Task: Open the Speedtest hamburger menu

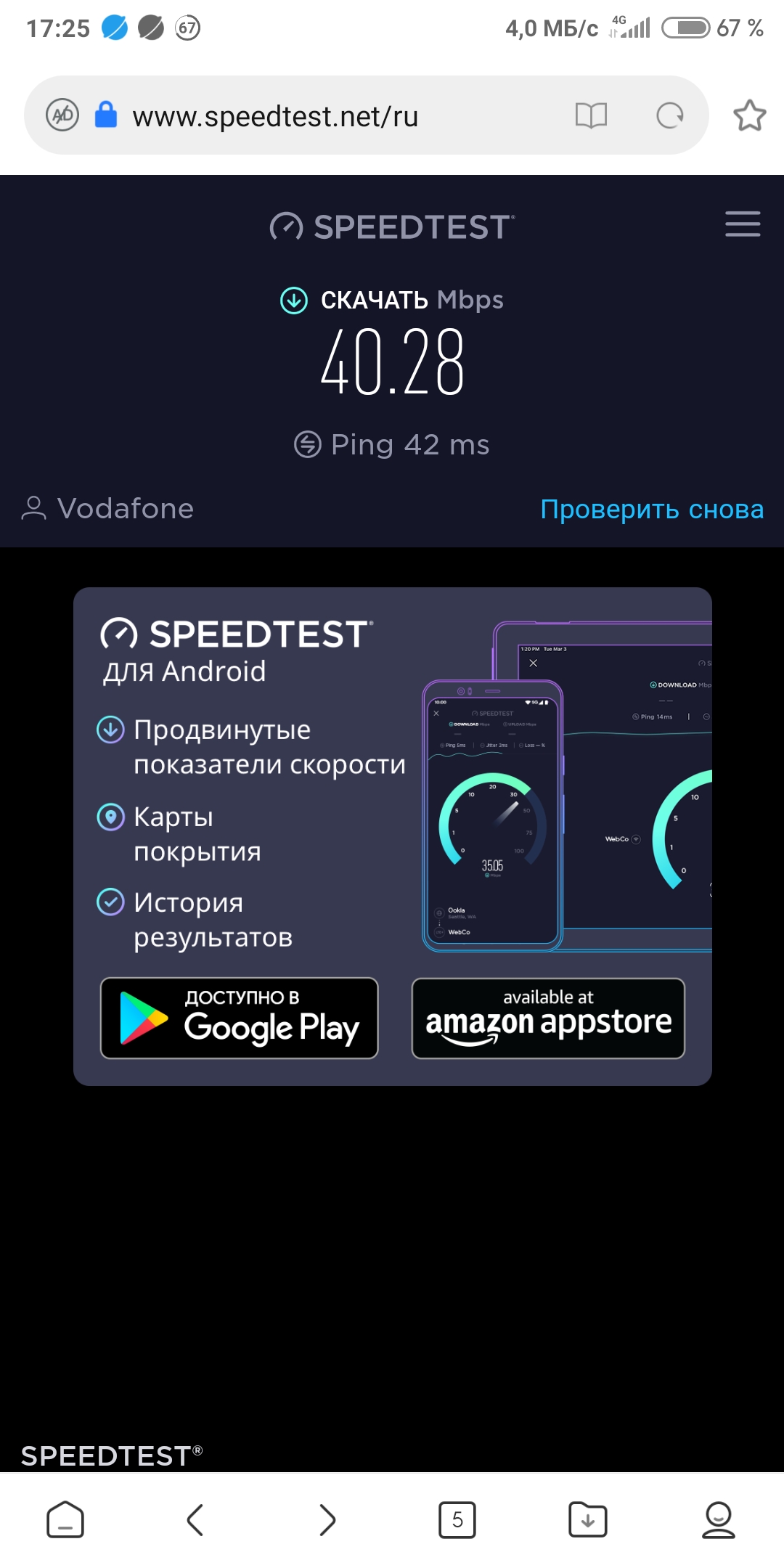Action: [x=743, y=224]
